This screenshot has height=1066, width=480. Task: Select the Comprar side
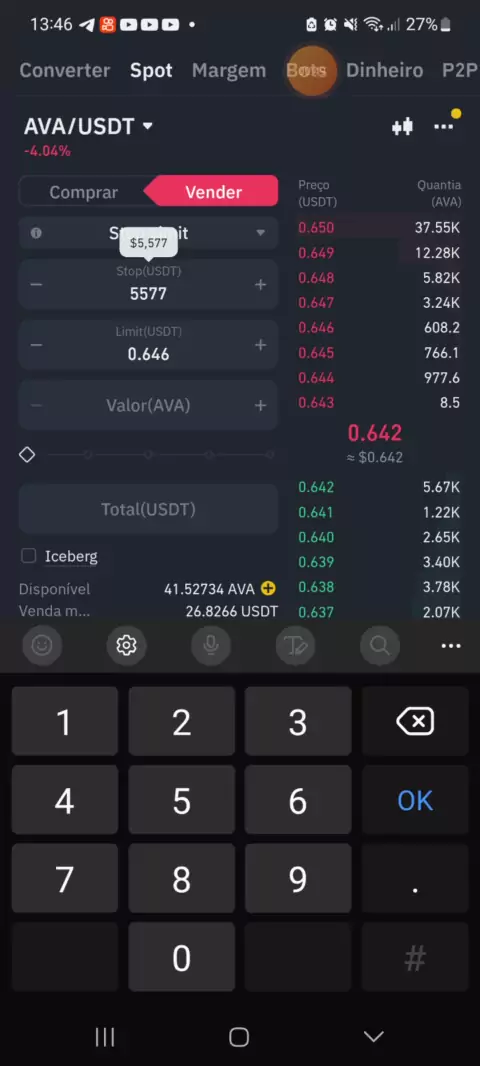point(83,192)
